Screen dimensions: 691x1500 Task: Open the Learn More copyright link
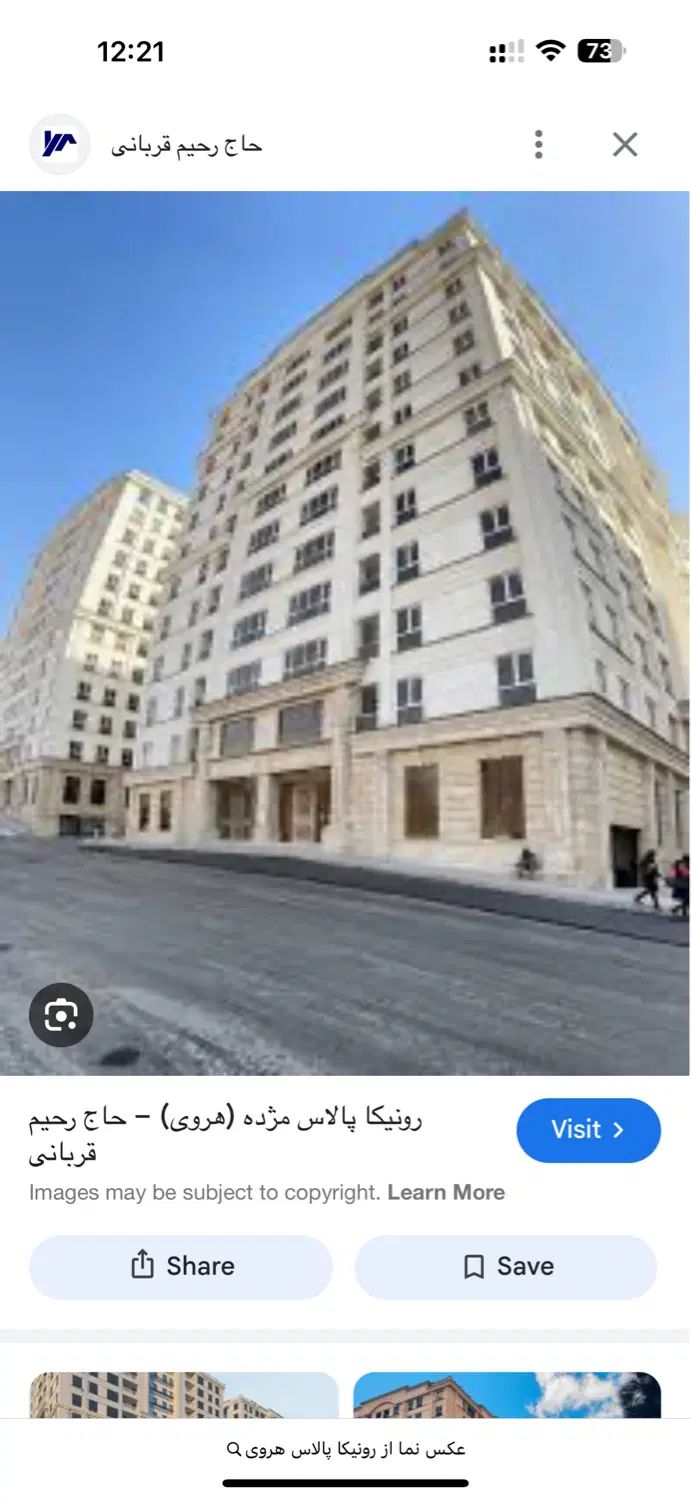[446, 1192]
